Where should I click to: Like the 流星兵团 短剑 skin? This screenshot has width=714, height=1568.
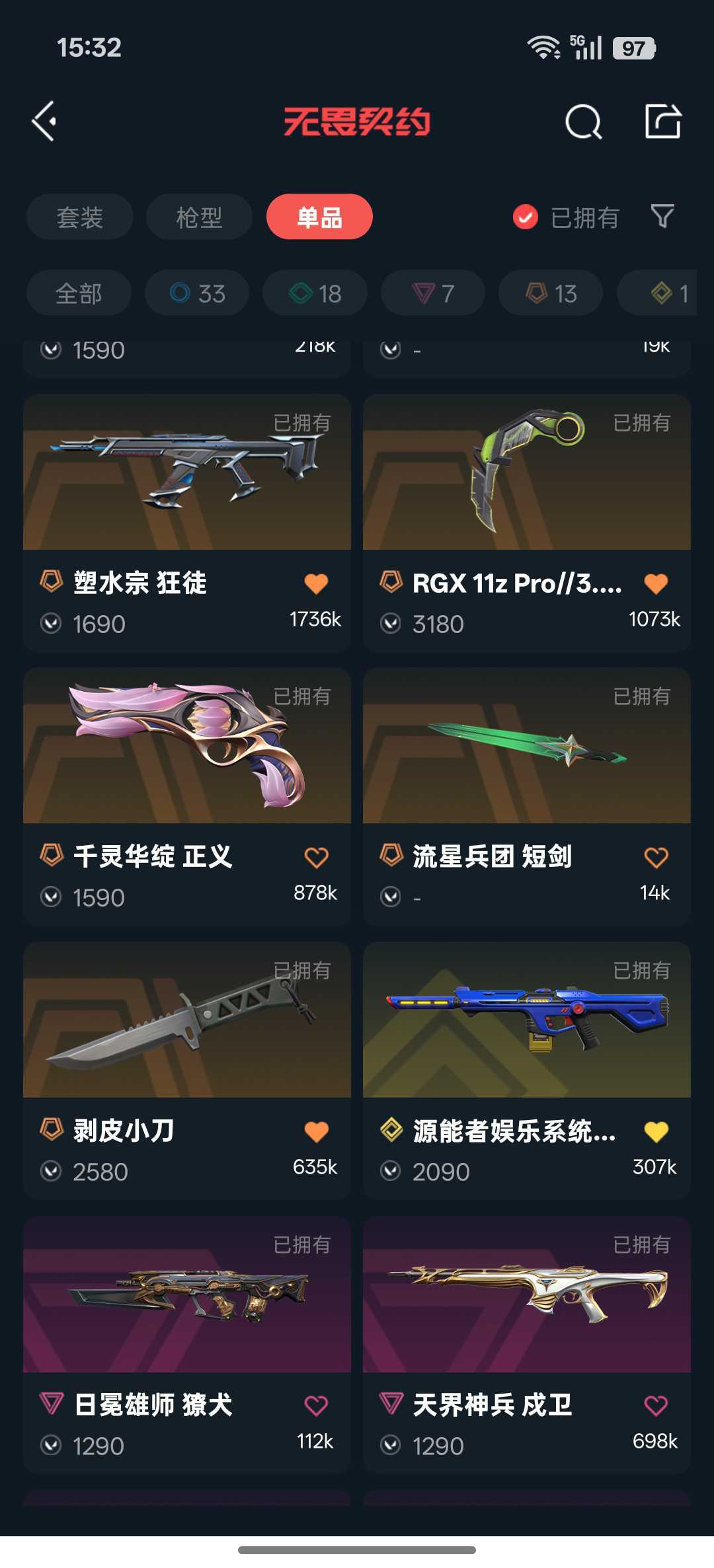click(x=656, y=857)
